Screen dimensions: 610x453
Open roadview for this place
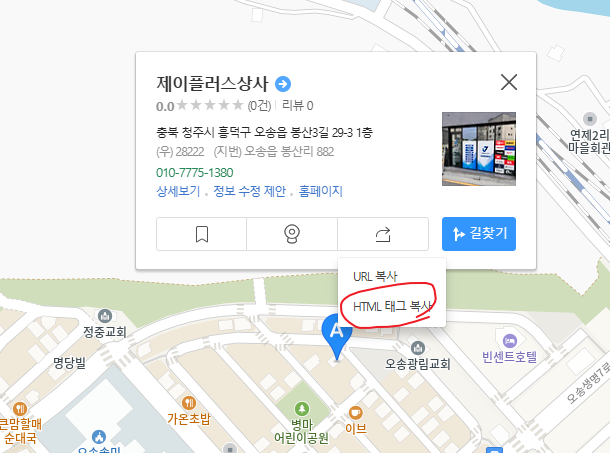(x=292, y=234)
